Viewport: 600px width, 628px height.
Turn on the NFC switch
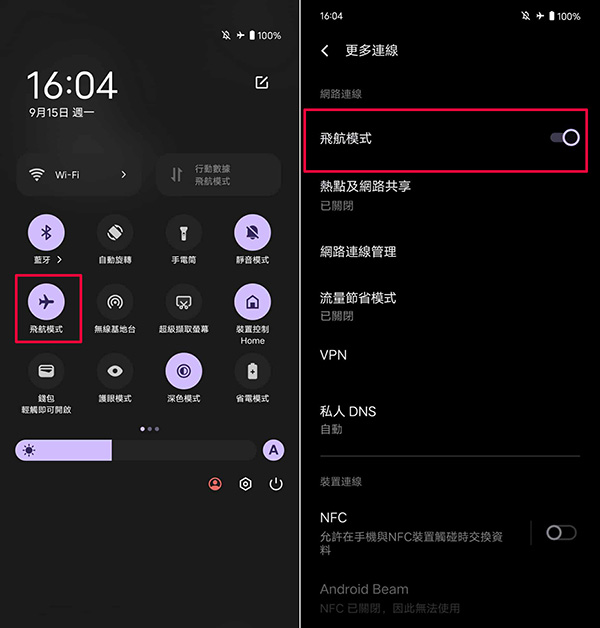560,533
